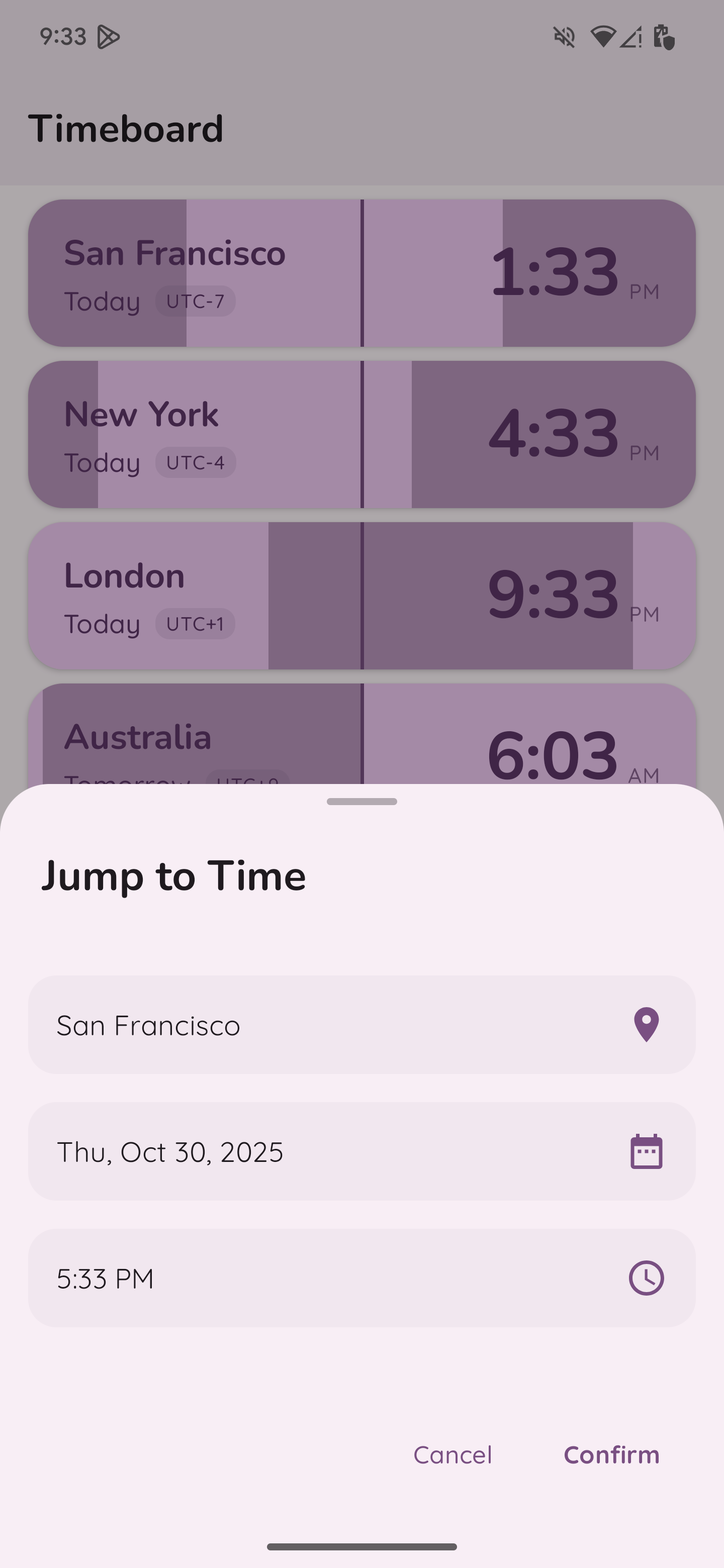Click the battery icon in the status bar
Screen dimensions: 724x1568
[x=664, y=37]
